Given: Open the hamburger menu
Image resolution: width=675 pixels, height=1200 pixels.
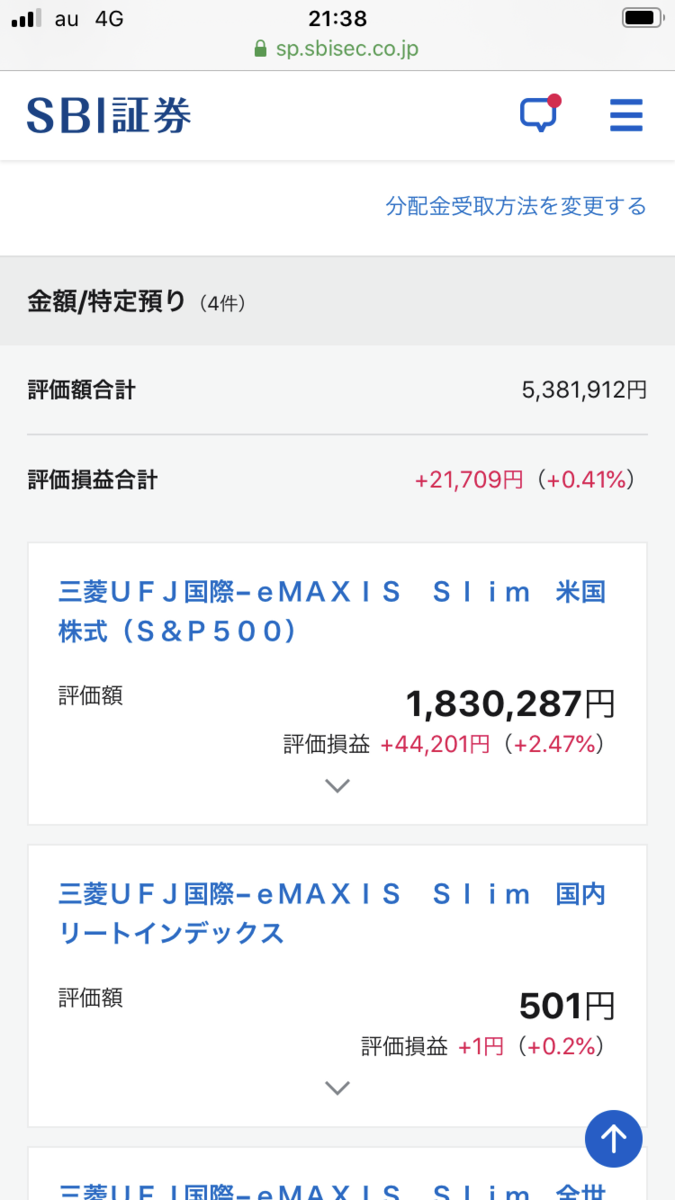Looking at the screenshot, I should point(626,116).
